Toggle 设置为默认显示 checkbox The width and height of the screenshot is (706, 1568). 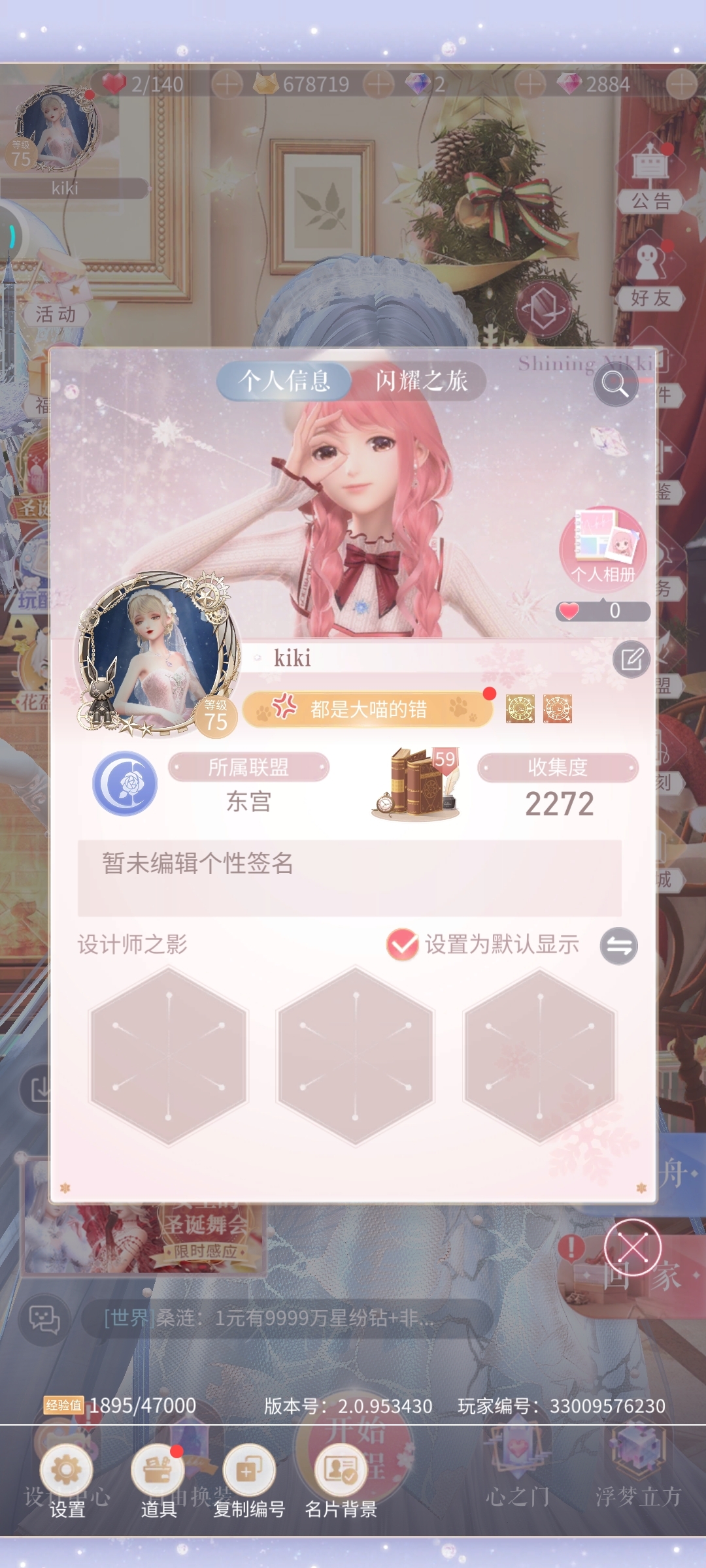click(403, 944)
